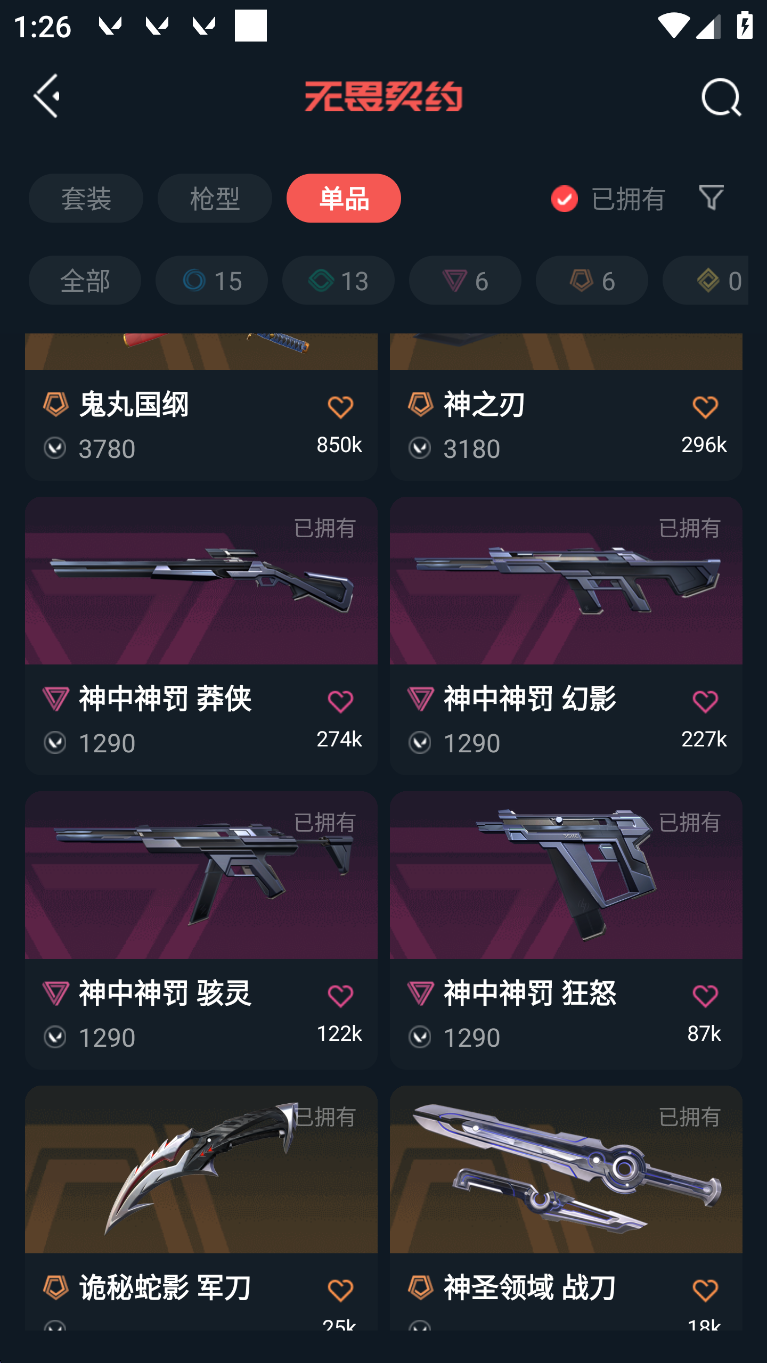Screen dimensions: 767x1363
Task: Click the back arrow at top left
Action: click(46, 95)
